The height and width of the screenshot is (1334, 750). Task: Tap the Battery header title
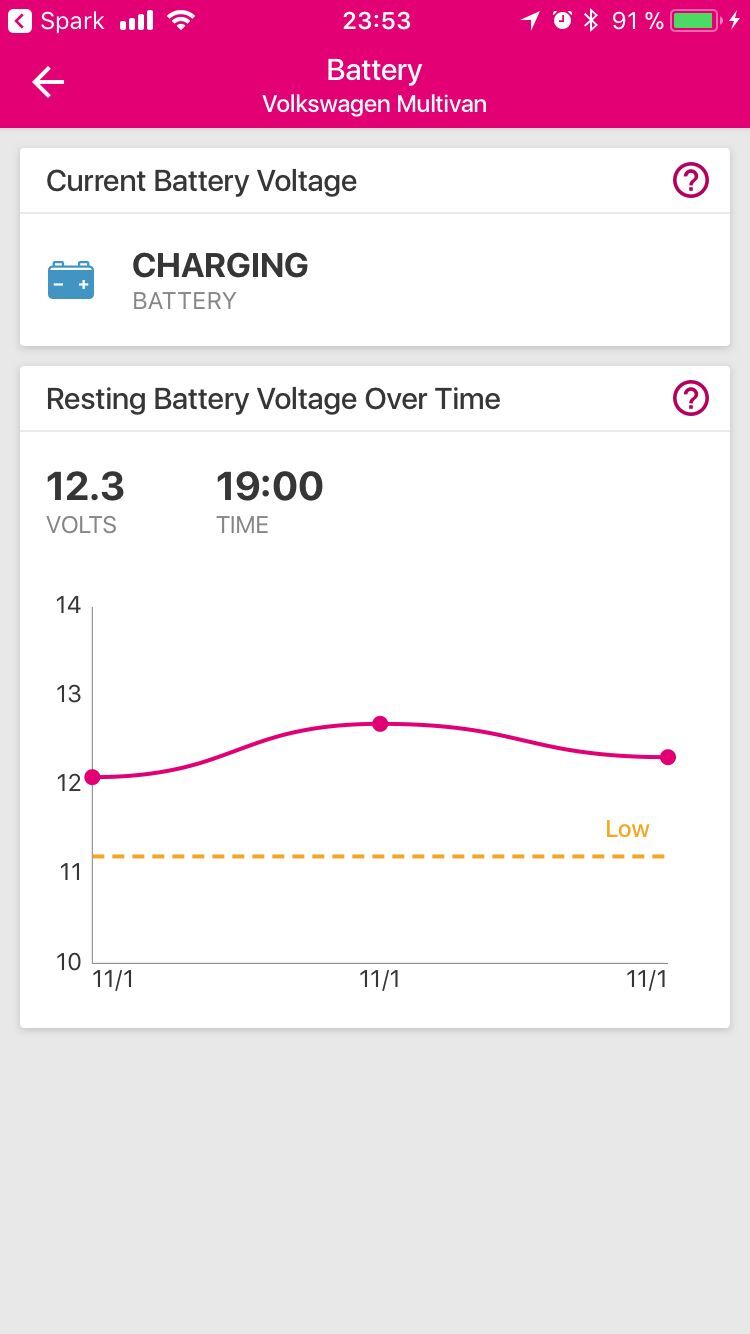[x=374, y=69]
